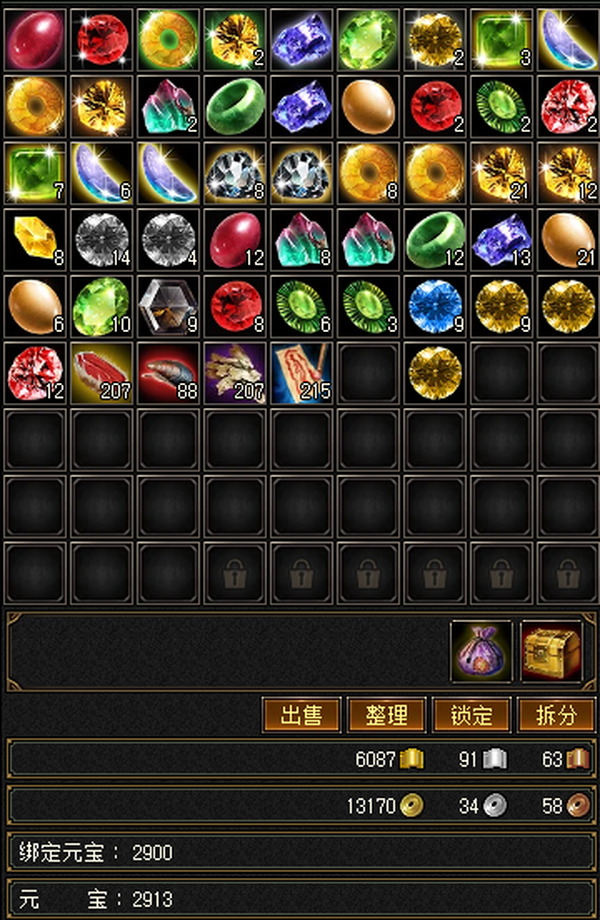Select the item stack of 88
Image resolution: width=600 pixels, height=920 pixels.
coord(168,372)
